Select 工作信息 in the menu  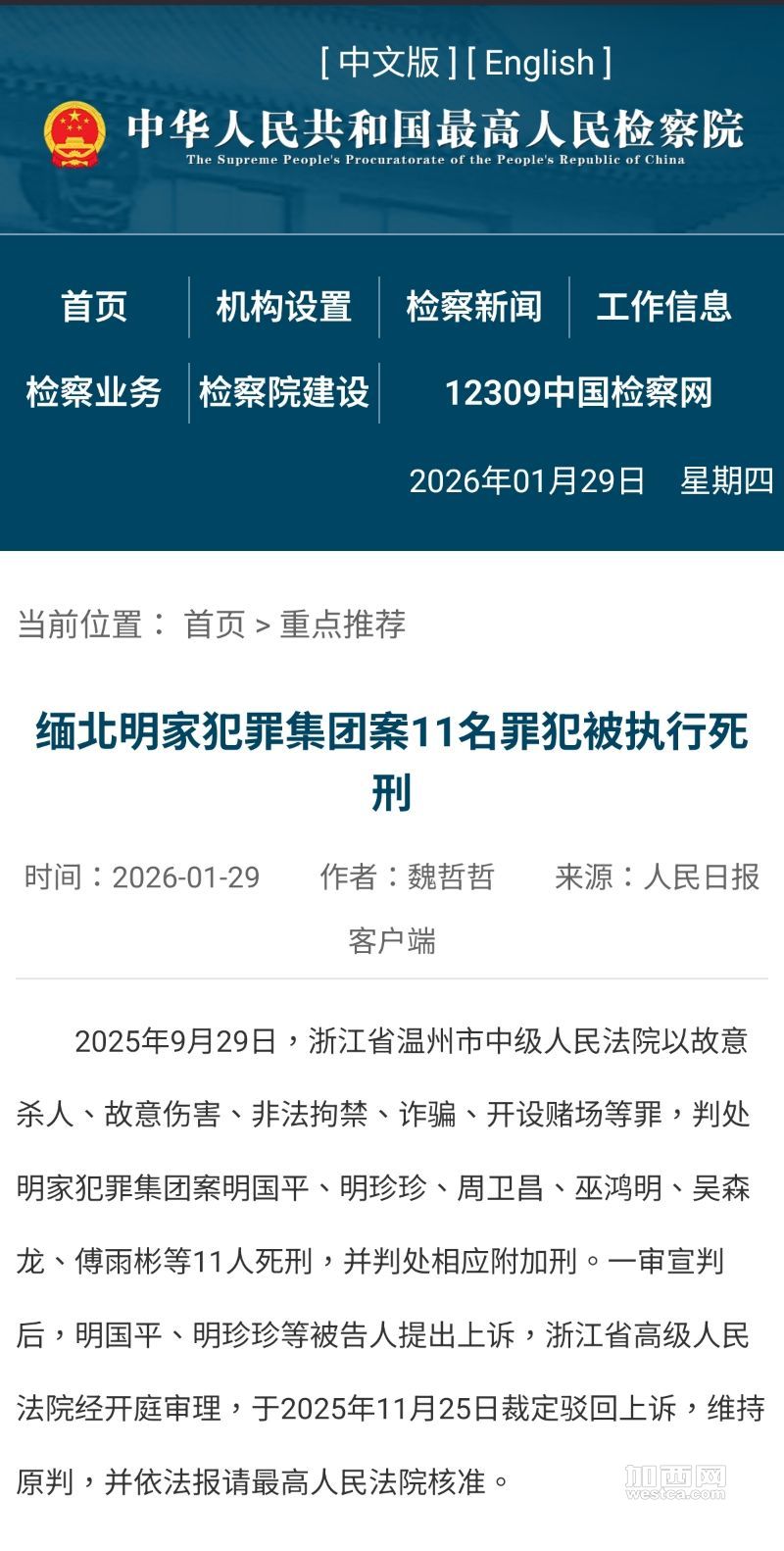coord(663,307)
